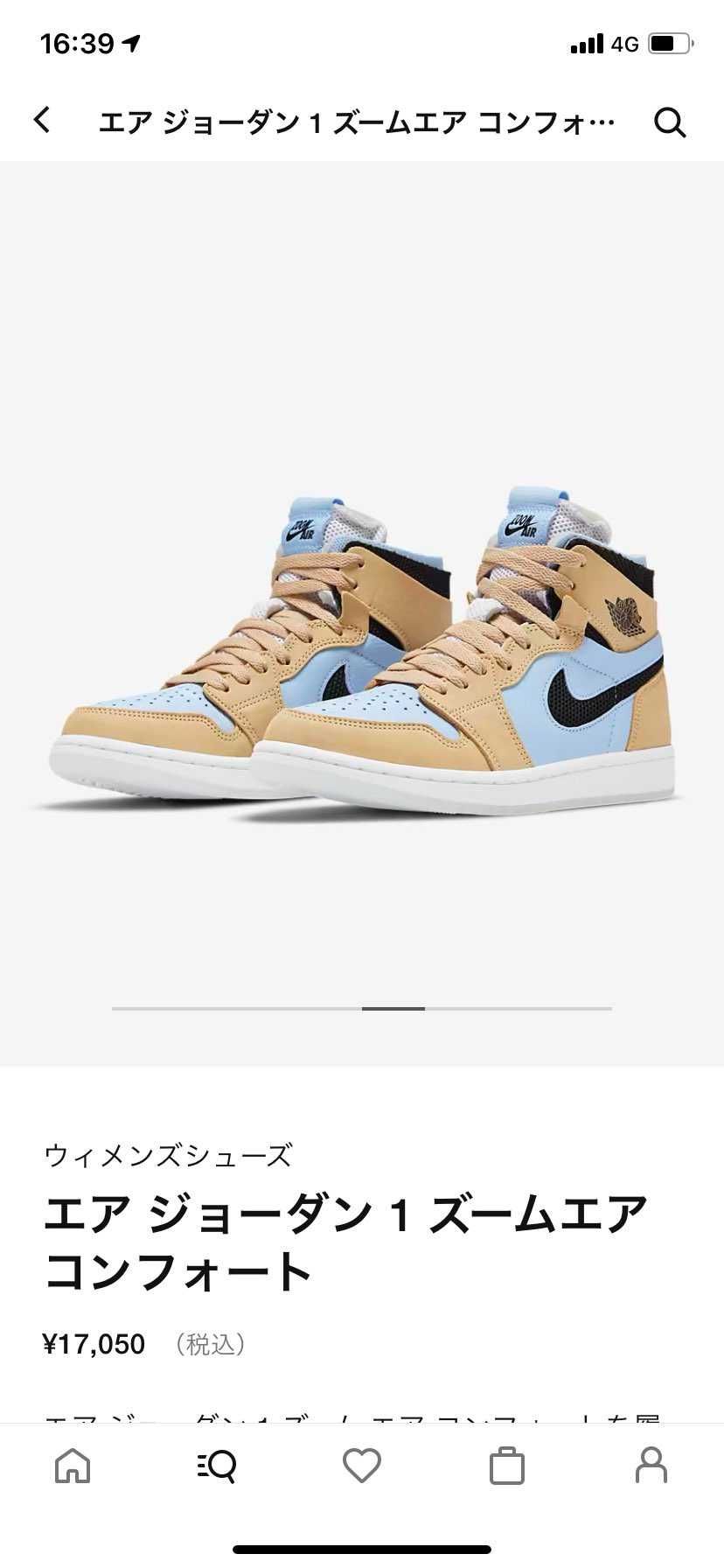Open search from the top bar
The image size is (724, 1568).
pyautogui.click(x=670, y=122)
